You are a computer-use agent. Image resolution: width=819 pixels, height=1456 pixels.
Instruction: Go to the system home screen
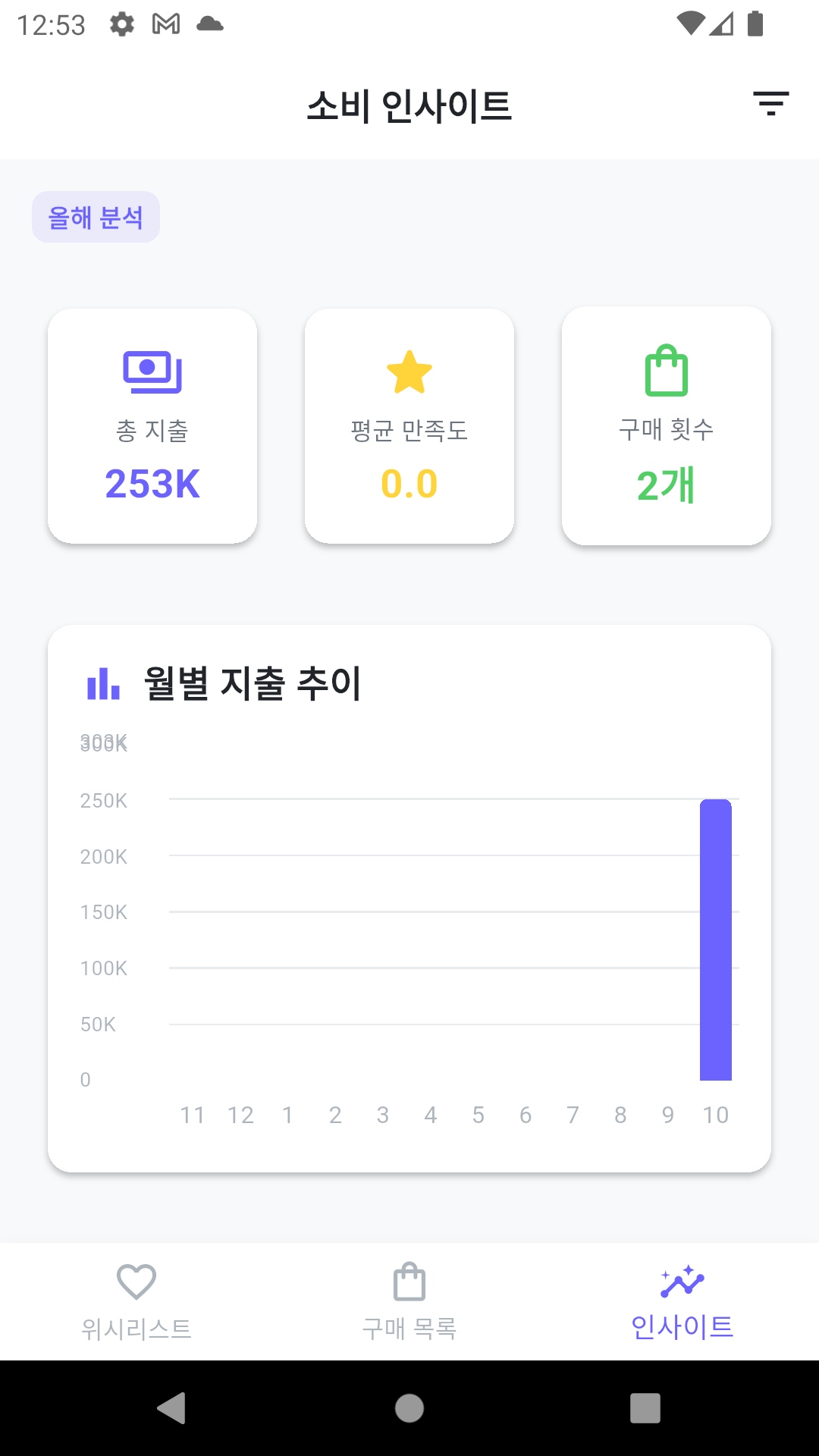pyautogui.click(x=409, y=1408)
